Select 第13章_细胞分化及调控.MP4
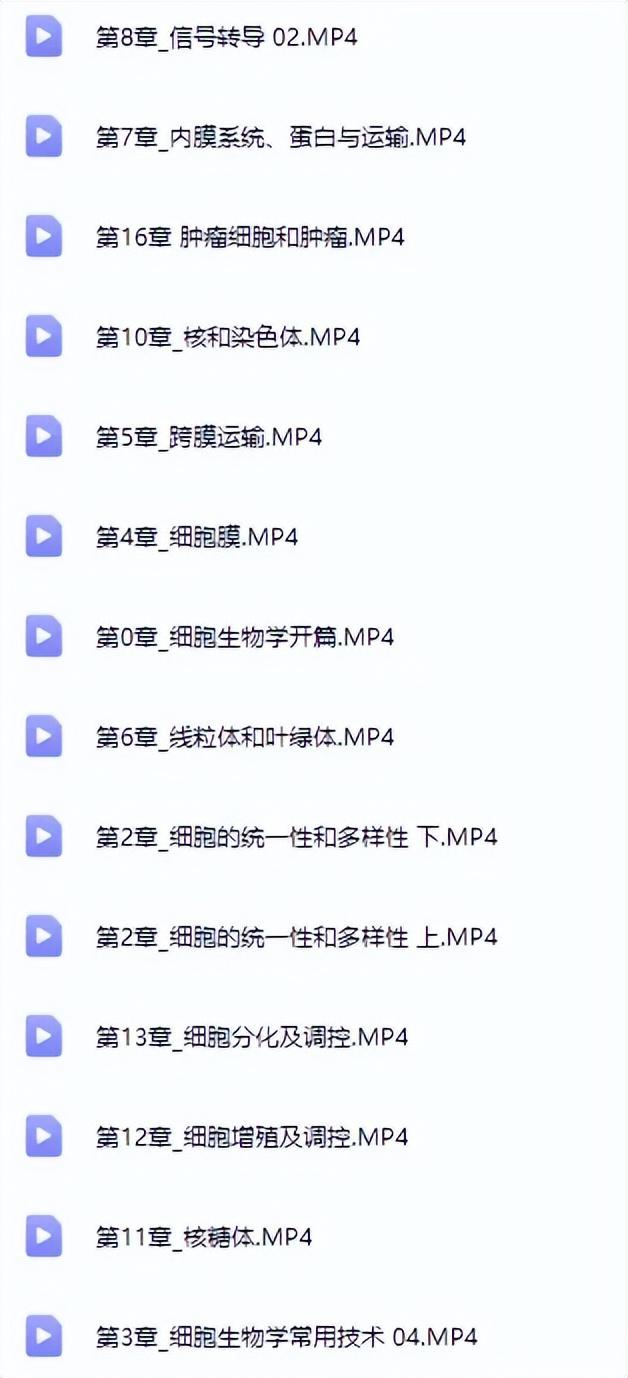The width and height of the screenshot is (628, 1378). coord(251,1037)
